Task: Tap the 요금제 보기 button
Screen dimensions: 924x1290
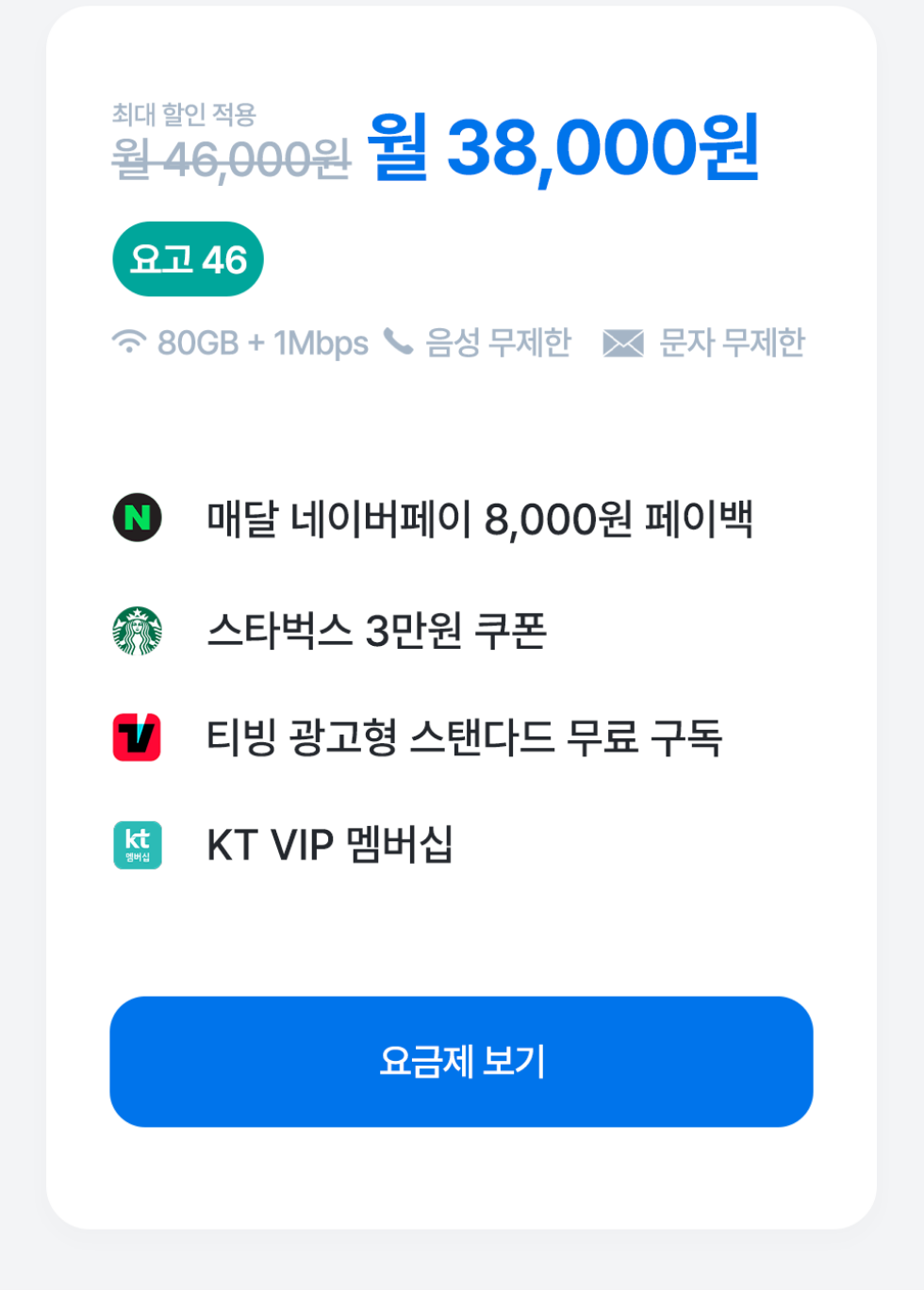Action: coord(461,1061)
